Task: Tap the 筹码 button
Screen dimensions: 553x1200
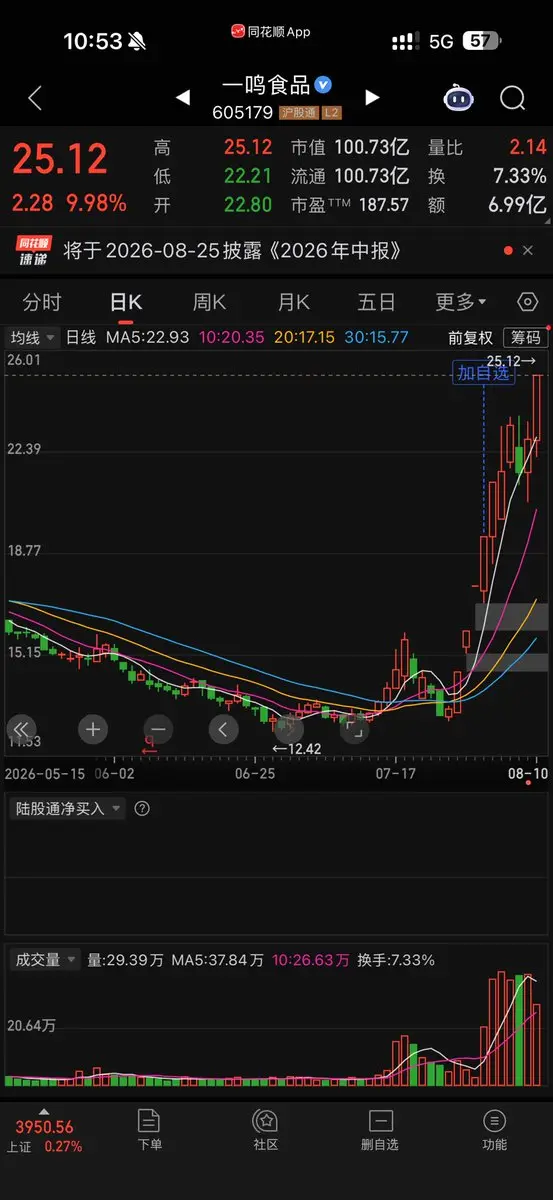Action: coord(525,338)
